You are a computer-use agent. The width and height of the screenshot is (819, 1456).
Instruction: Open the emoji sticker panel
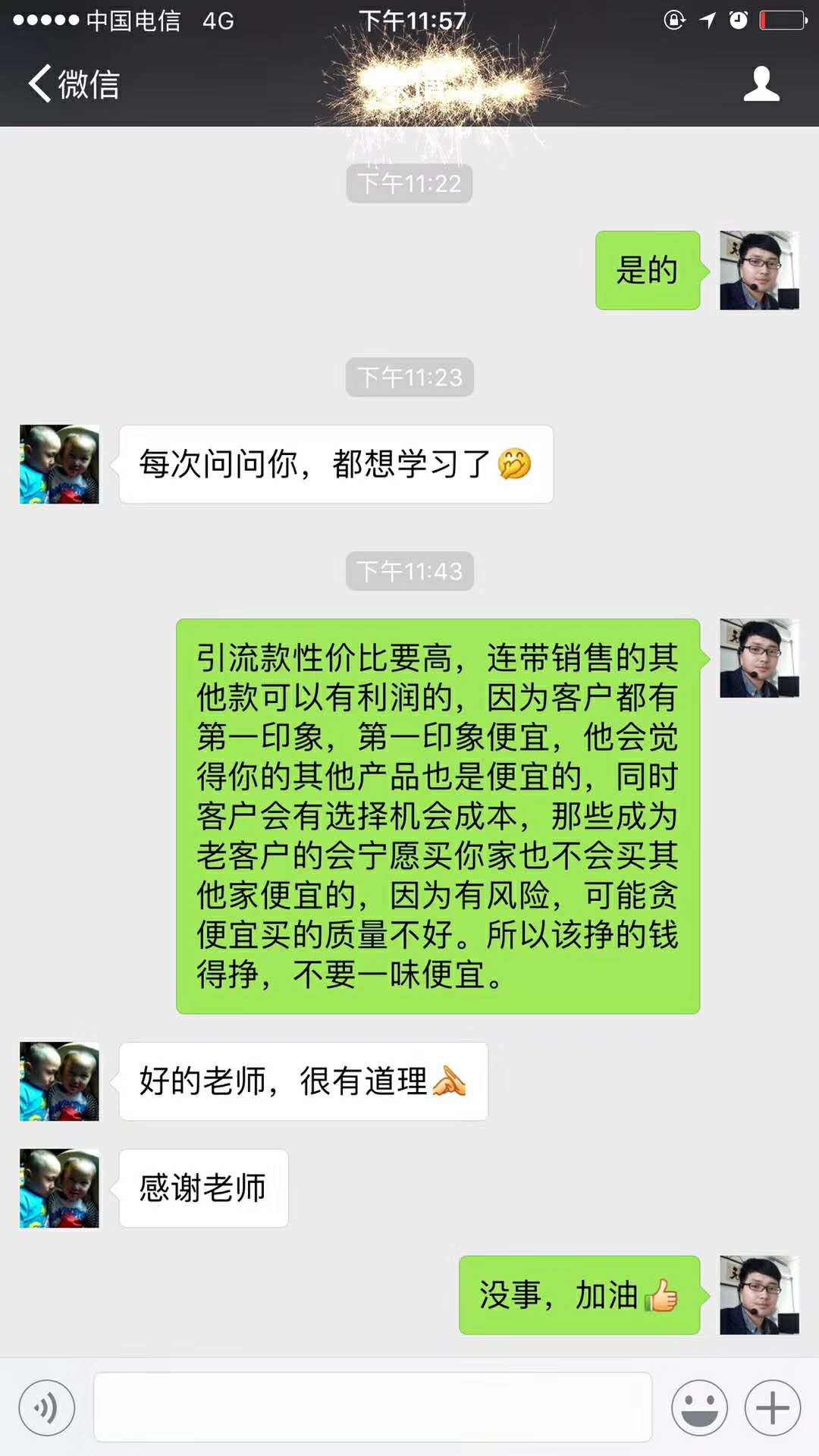(x=699, y=1407)
